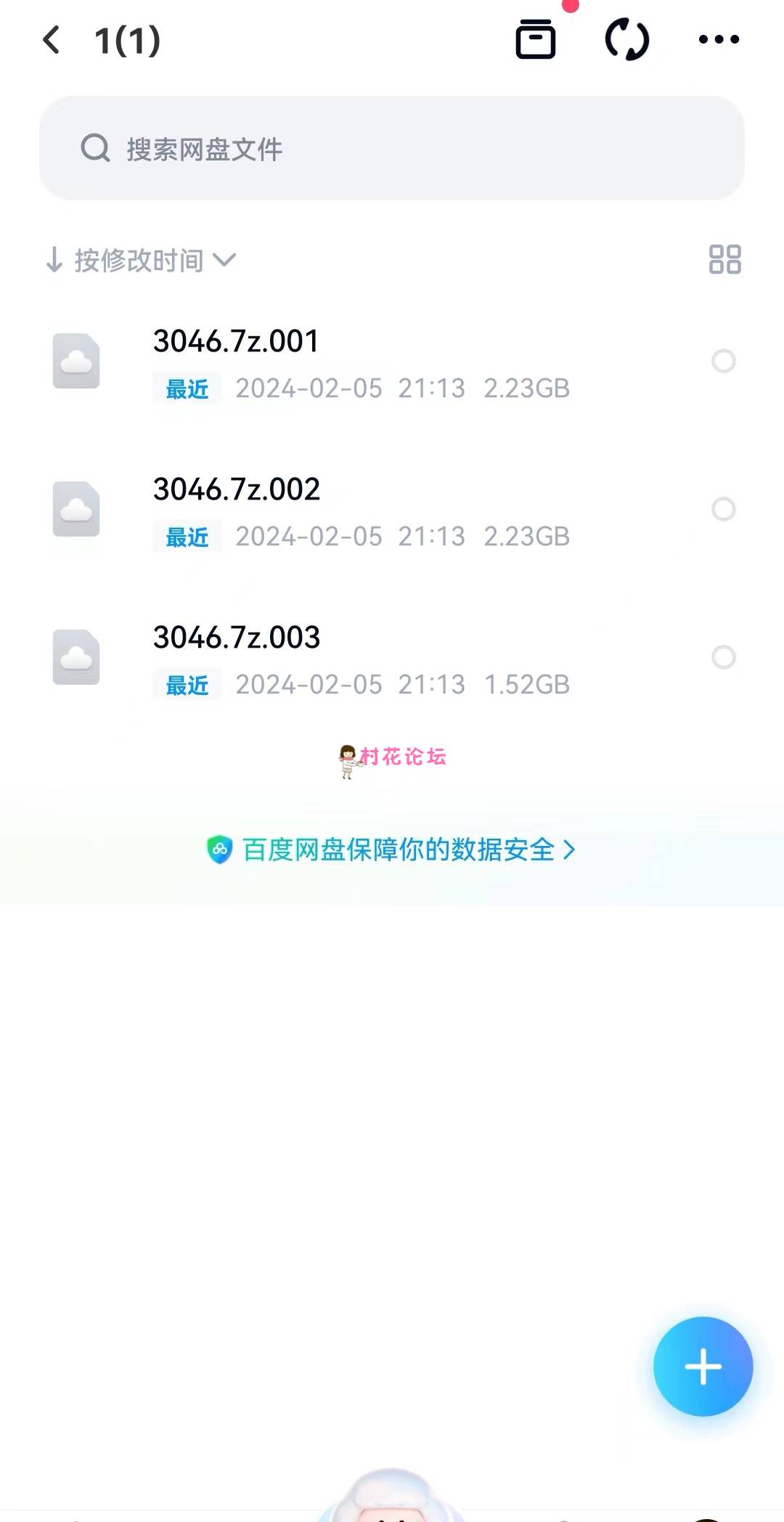Select the circle for 3046.7z.002
Viewport: 784px width, 1522px height.
pyautogui.click(x=723, y=510)
